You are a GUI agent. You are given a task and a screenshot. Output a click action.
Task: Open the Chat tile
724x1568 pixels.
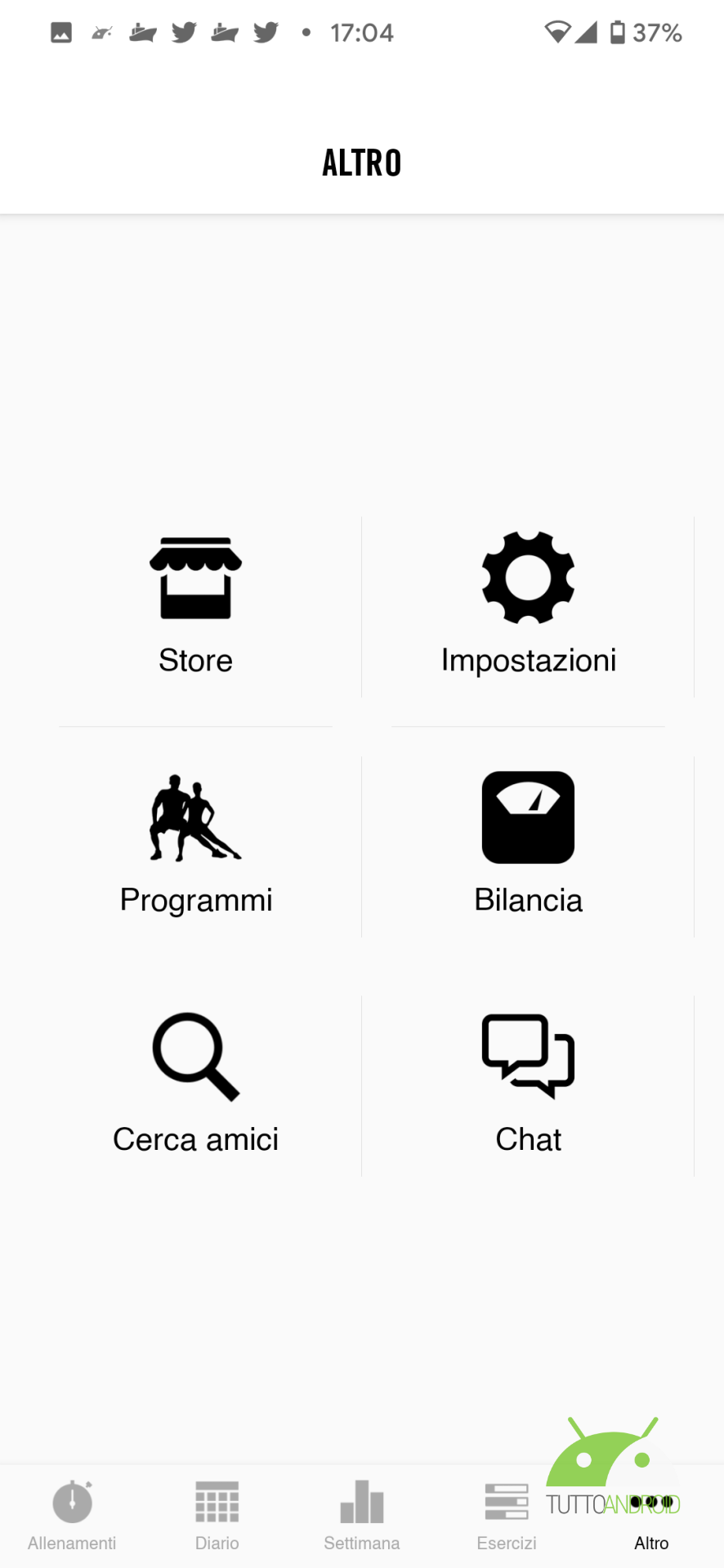click(528, 1085)
